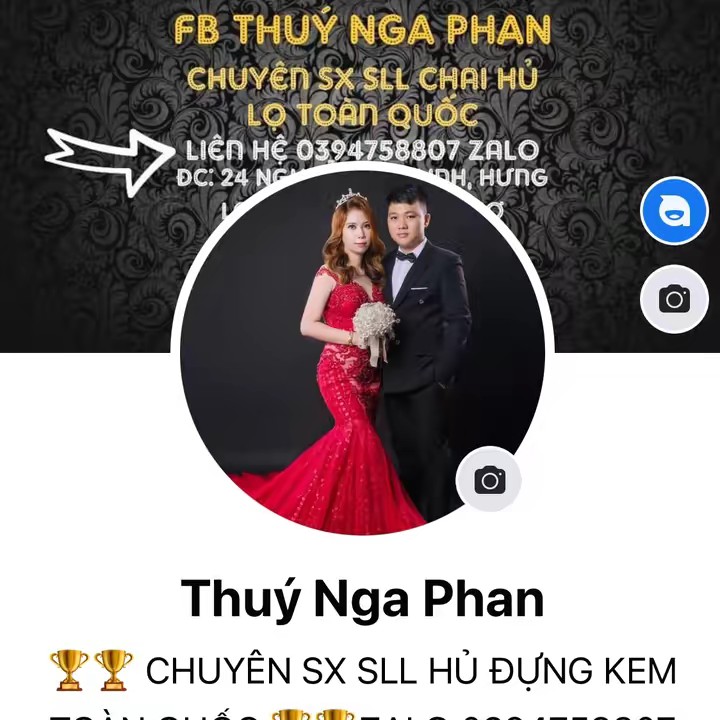Edit cover photo via camera icon
This screenshot has width=720, height=720.
(674, 299)
